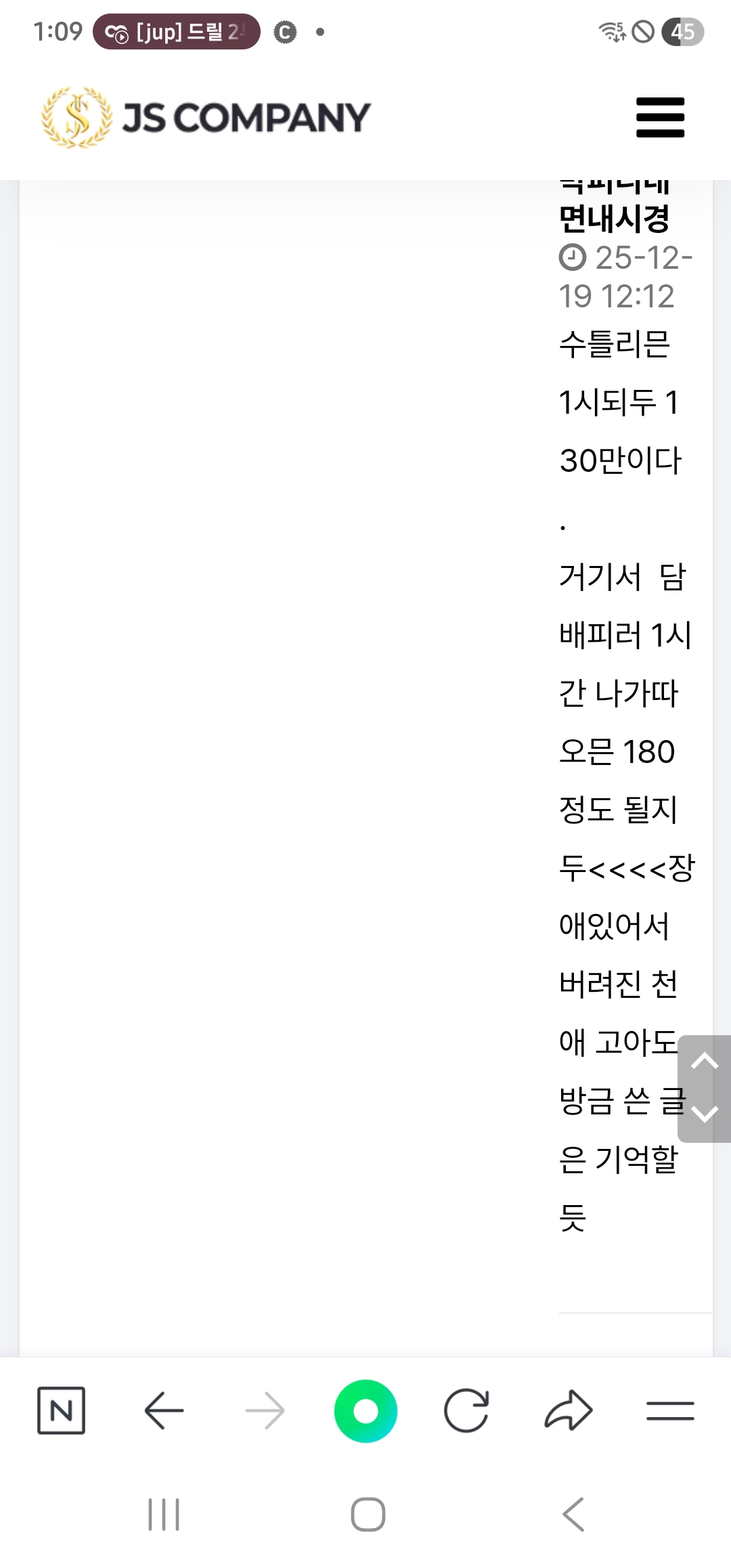The image size is (731, 1568).
Task: Reload the current page
Action: 466,1410
